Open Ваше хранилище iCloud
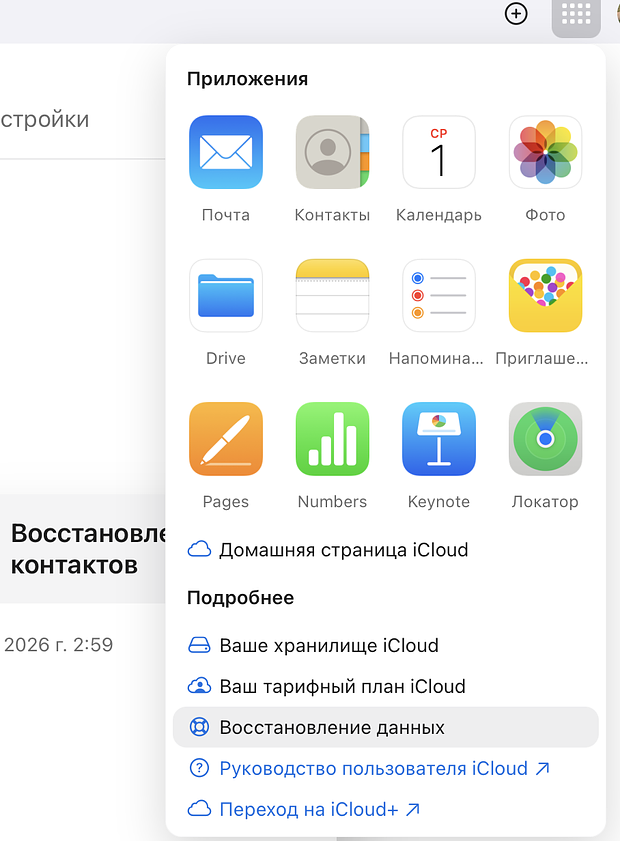Viewport: 620px width, 841px height. pyautogui.click(x=313, y=645)
